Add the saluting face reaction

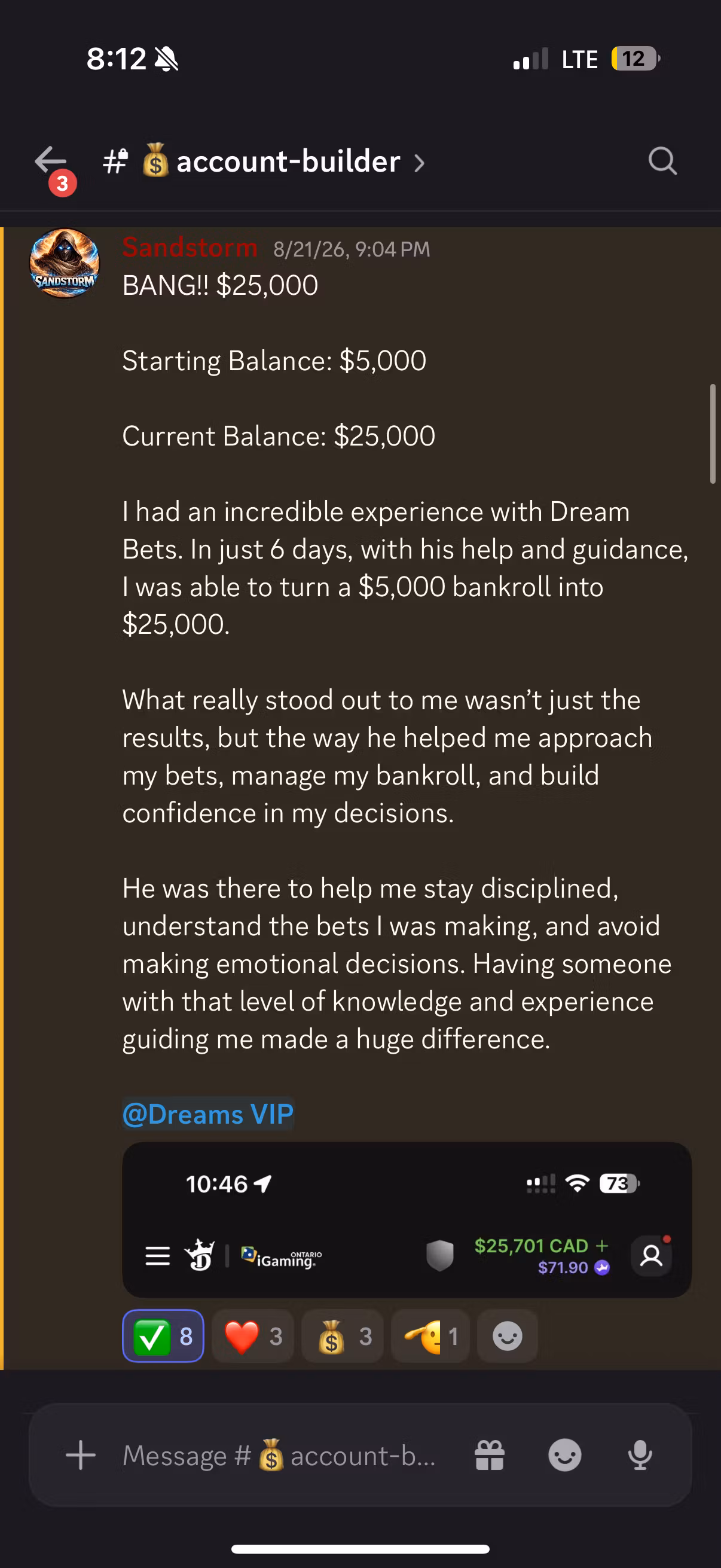coord(430,1336)
